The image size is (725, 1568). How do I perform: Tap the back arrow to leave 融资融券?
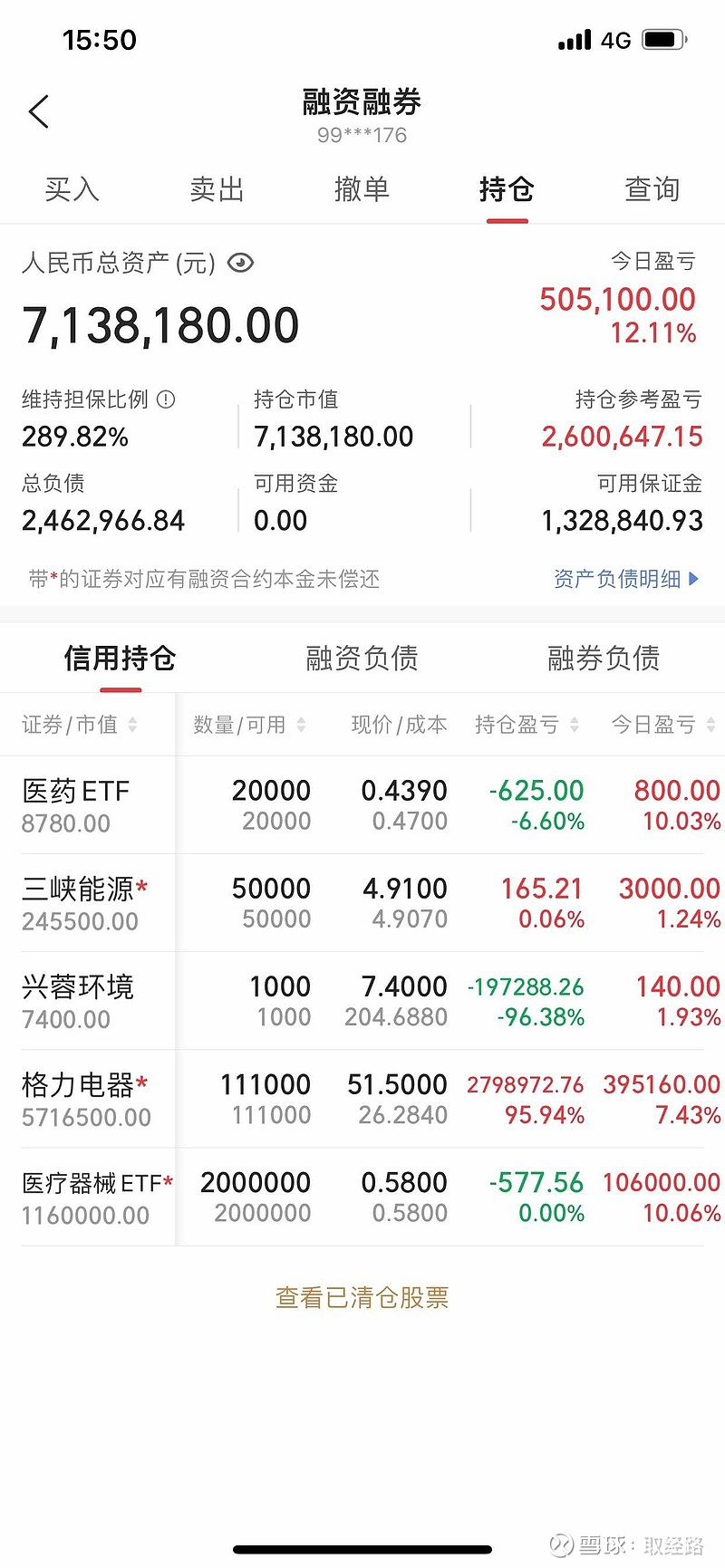pyautogui.click(x=38, y=111)
